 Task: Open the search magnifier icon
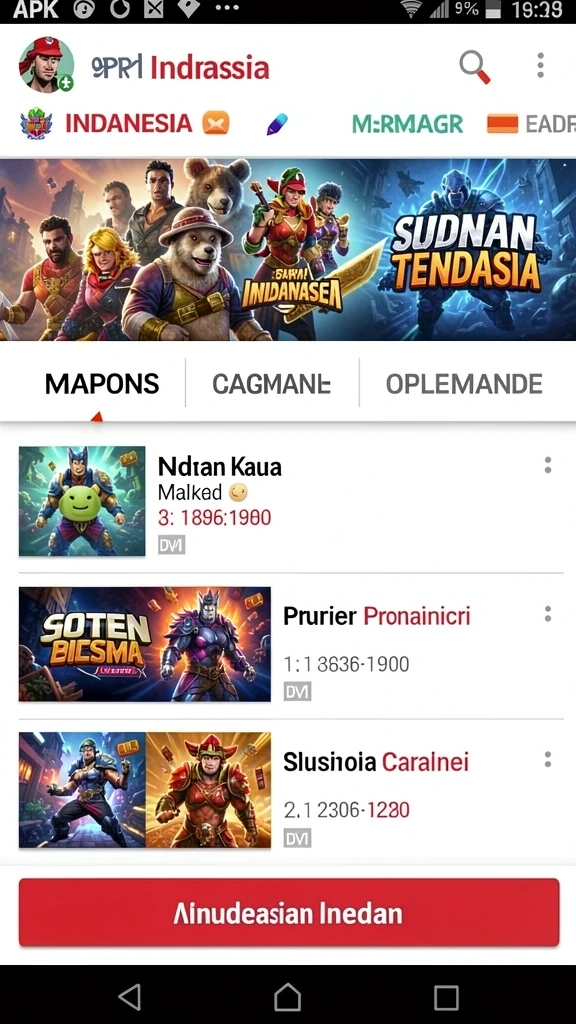click(x=474, y=67)
